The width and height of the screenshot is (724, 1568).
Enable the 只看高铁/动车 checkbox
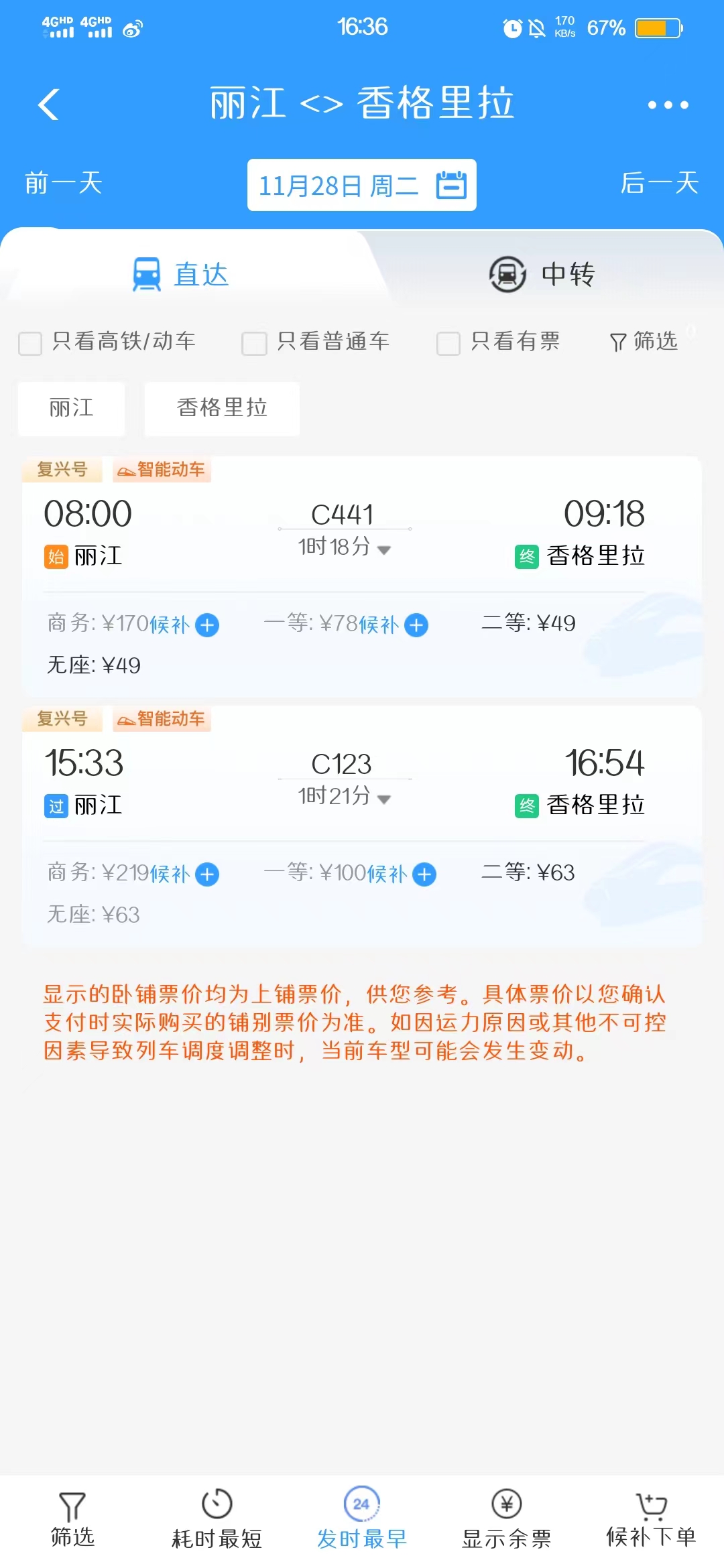(x=29, y=342)
